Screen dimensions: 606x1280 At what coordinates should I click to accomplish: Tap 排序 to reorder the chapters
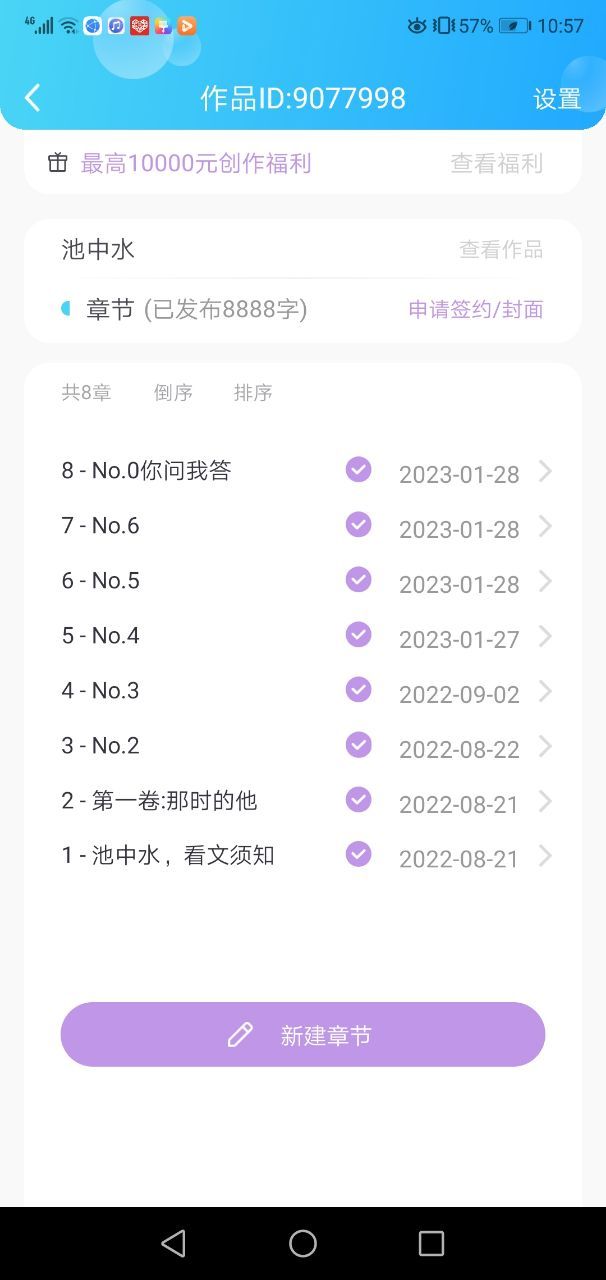[x=253, y=393]
